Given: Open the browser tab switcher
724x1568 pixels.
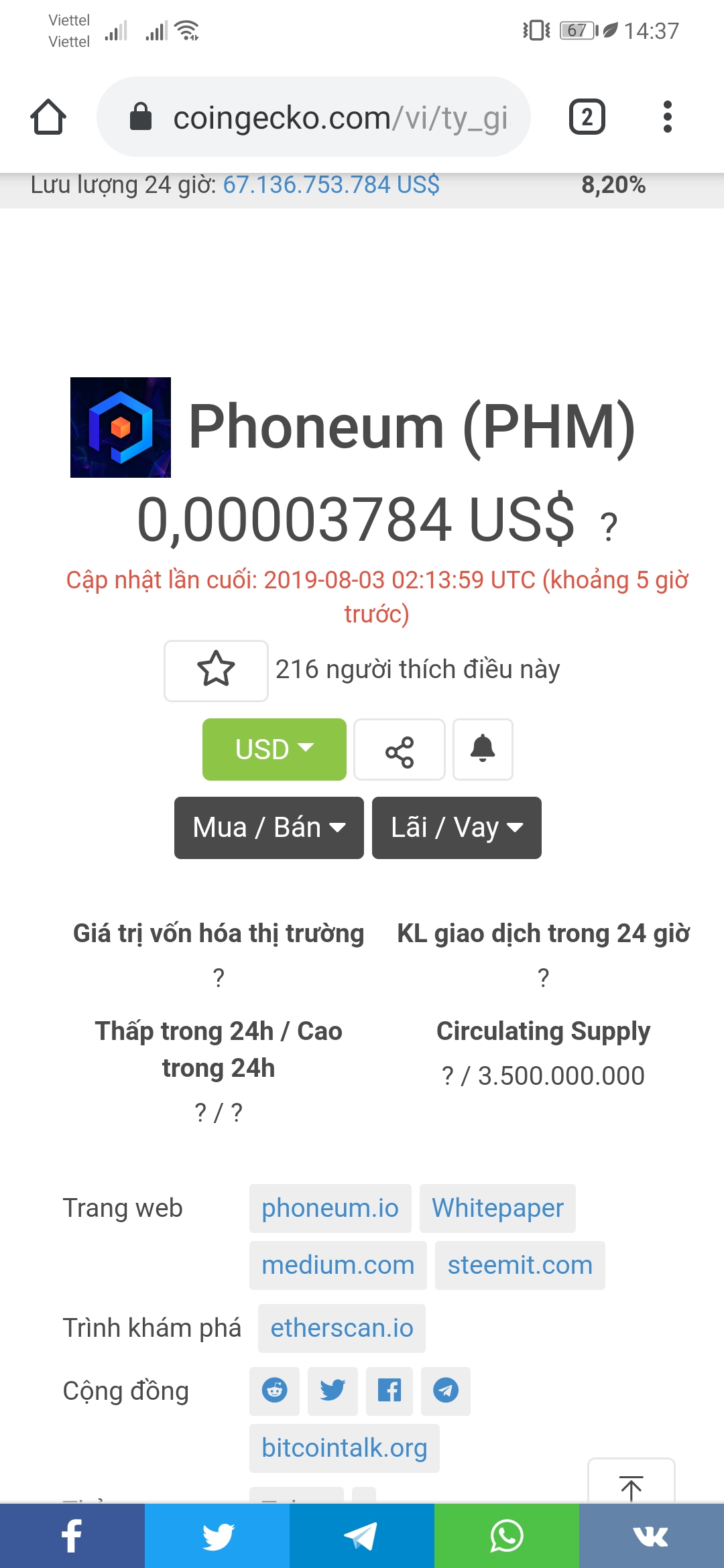Looking at the screenshot, I should pos(587,115).
